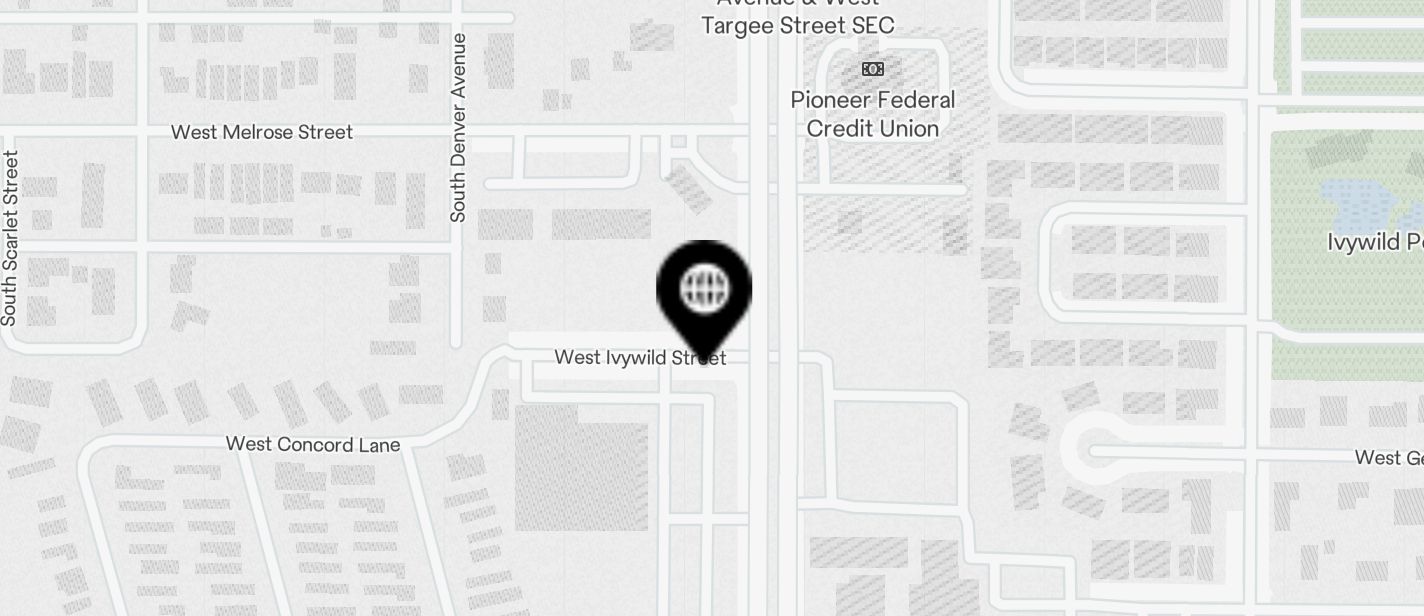This screenshot has height=616, width=1424.
Task: Tap the black globe location pin
Action: pos(704,292)
